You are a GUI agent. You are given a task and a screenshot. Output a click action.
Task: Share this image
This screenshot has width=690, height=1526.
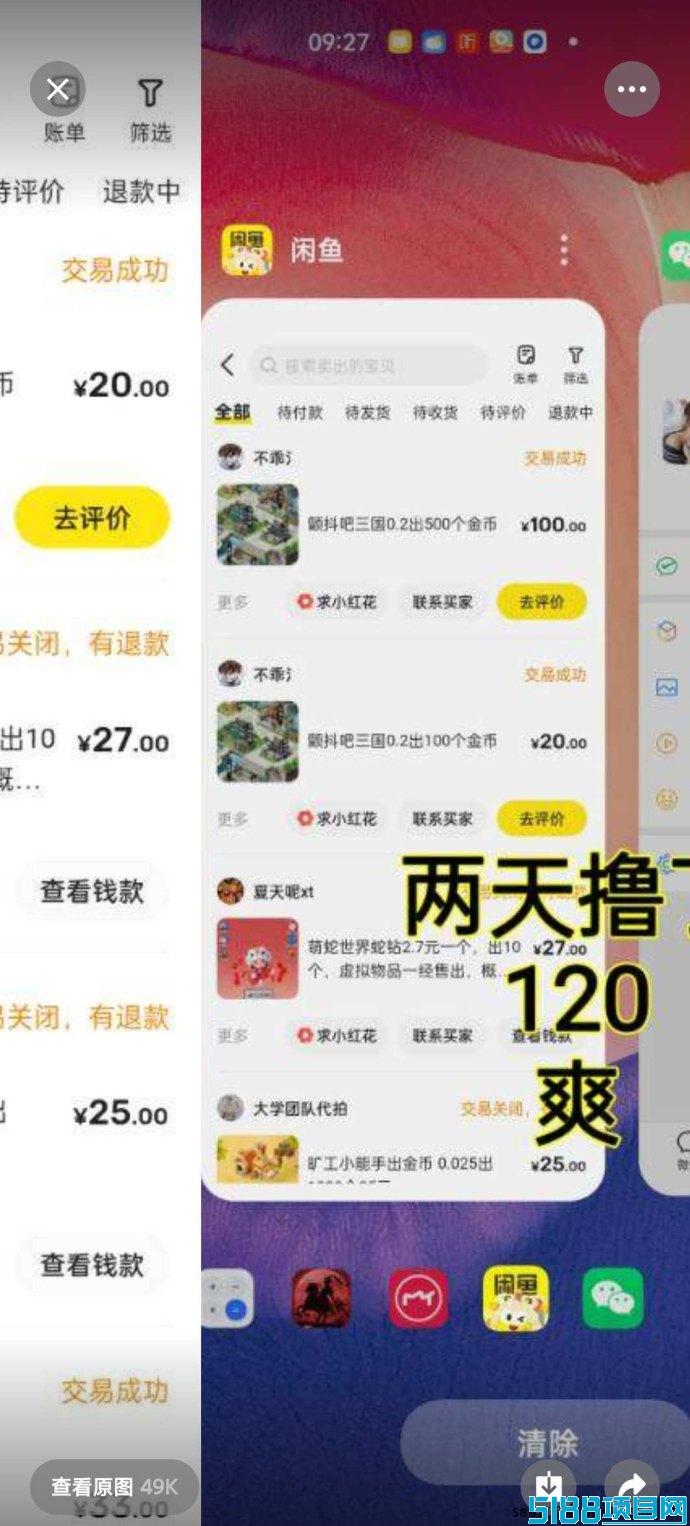pyautogui.click(x=632, y=1487)
